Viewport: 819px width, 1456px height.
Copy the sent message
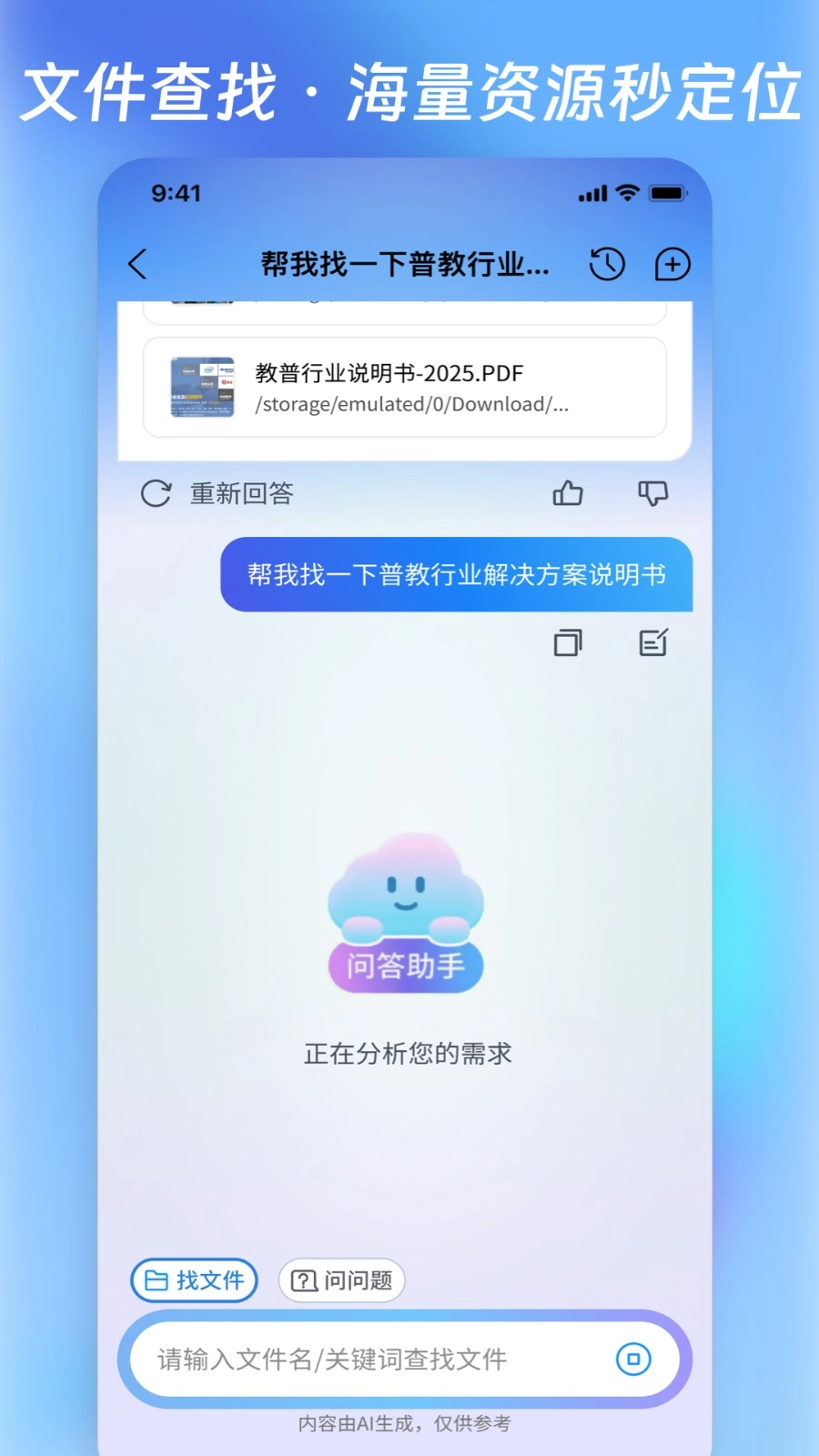568,642
